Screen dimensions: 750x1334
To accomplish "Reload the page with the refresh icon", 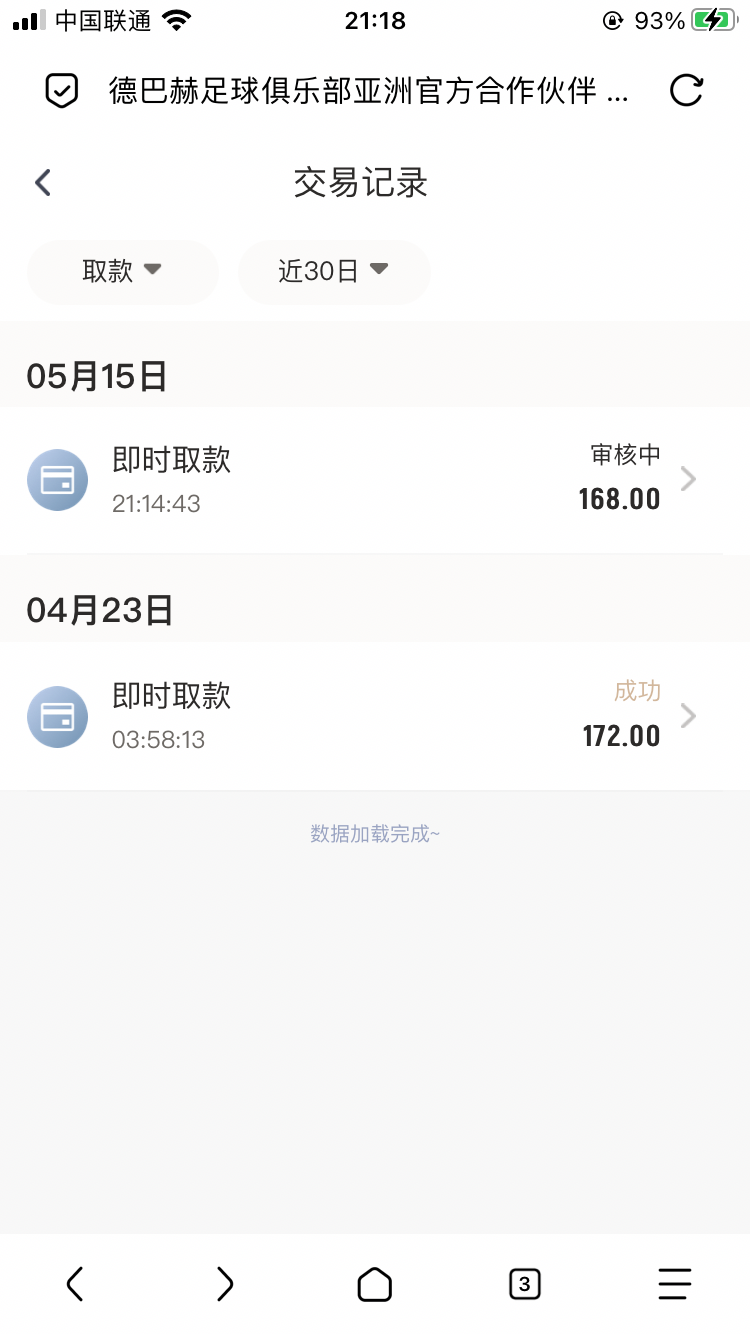I will point(686,91).
